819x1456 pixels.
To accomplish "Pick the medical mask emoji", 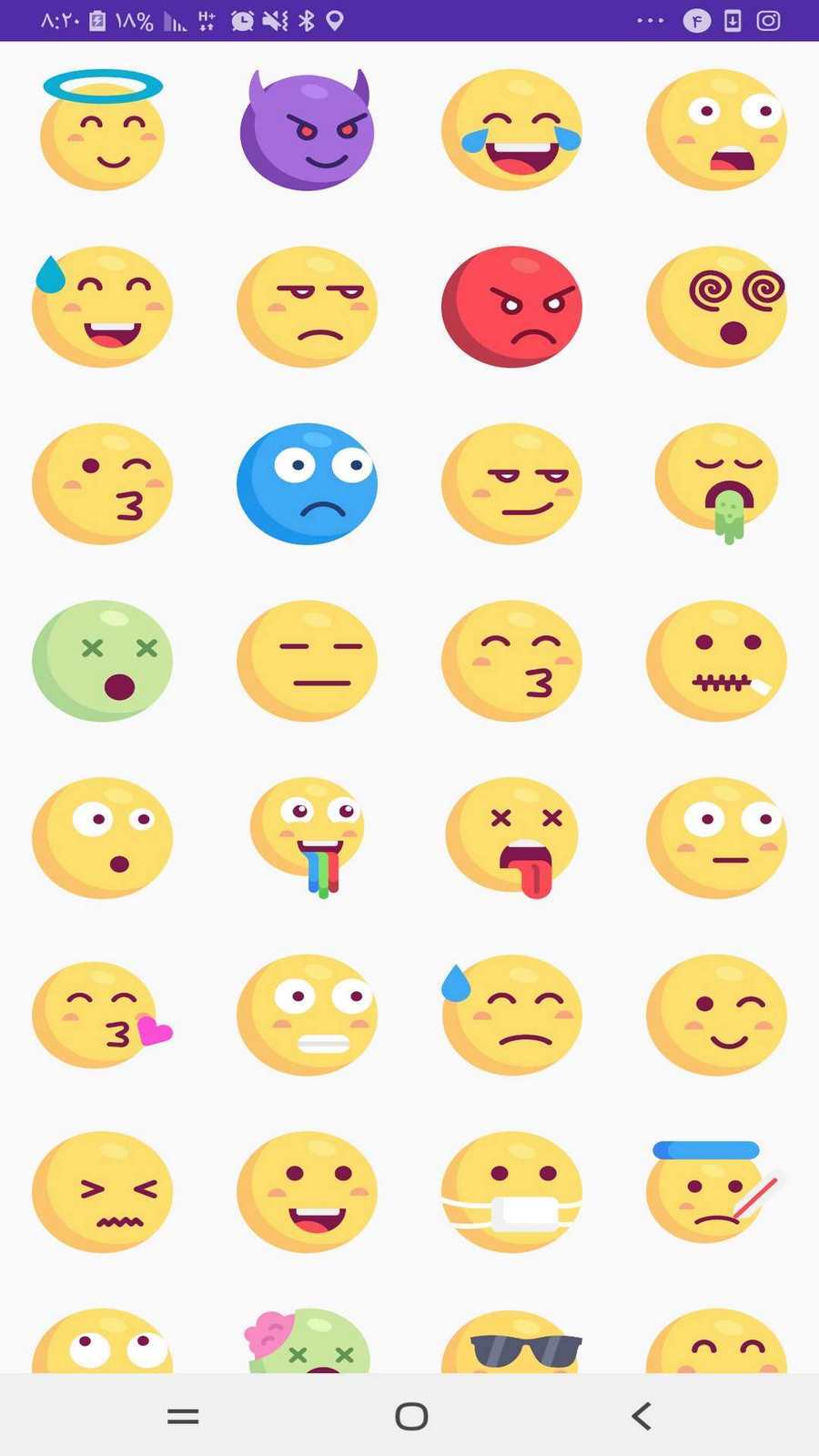I will tap(511, 1192).
